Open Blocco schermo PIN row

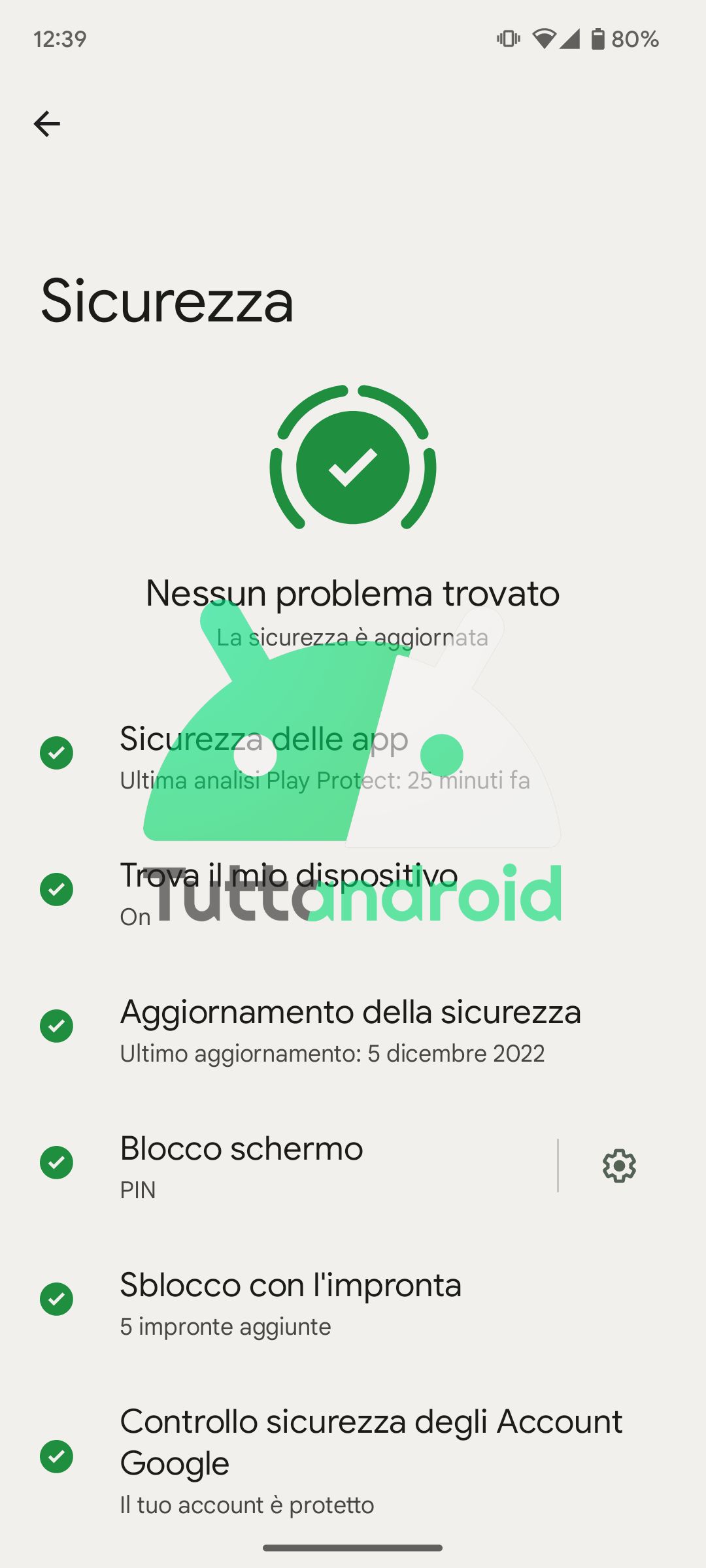point(294,1166)
